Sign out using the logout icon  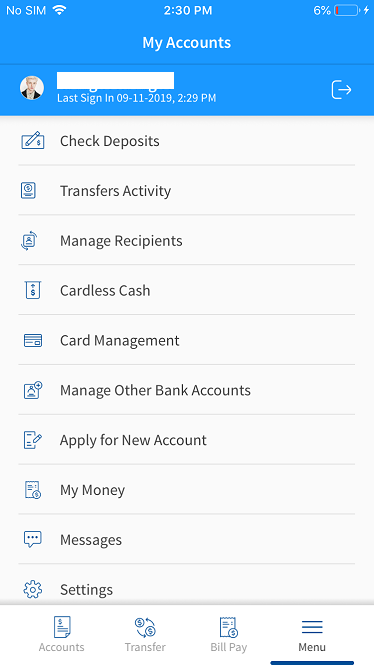pos(341,90)
